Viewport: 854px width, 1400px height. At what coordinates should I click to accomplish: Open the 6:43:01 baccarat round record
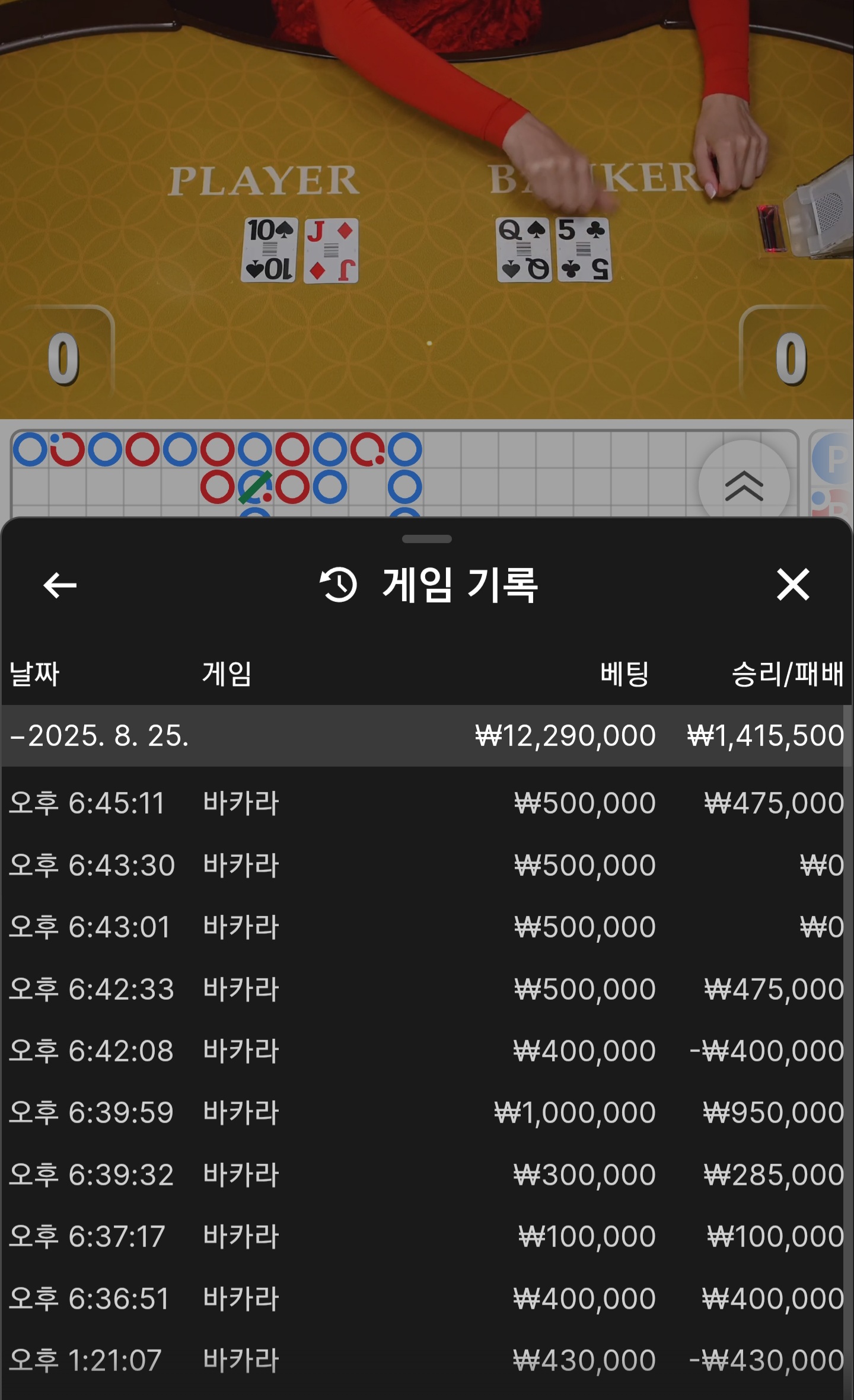423,927
